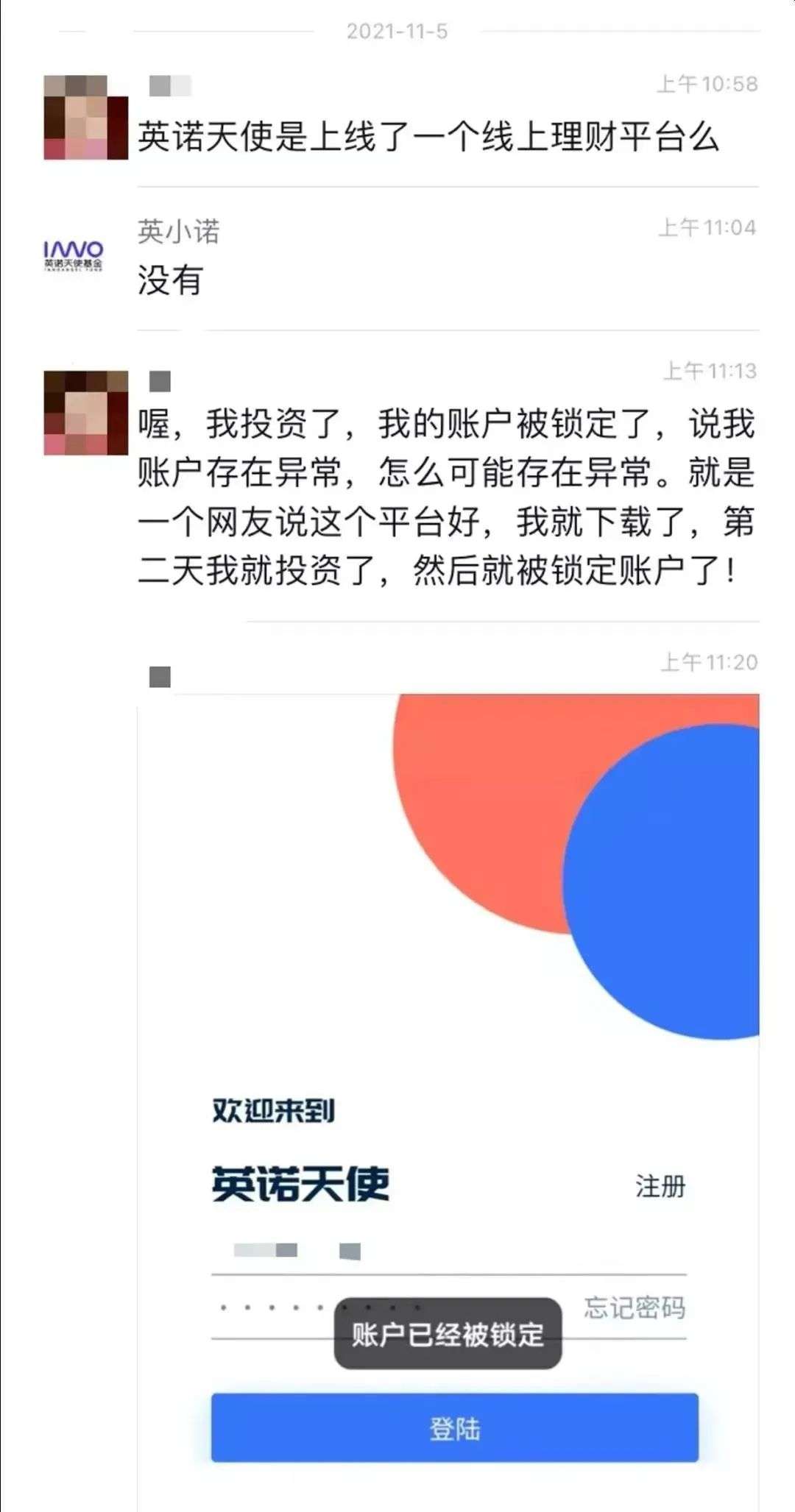795x1512 pixels.
Task: Open 英小诺's profile avatar
Action: pos(74,255)
